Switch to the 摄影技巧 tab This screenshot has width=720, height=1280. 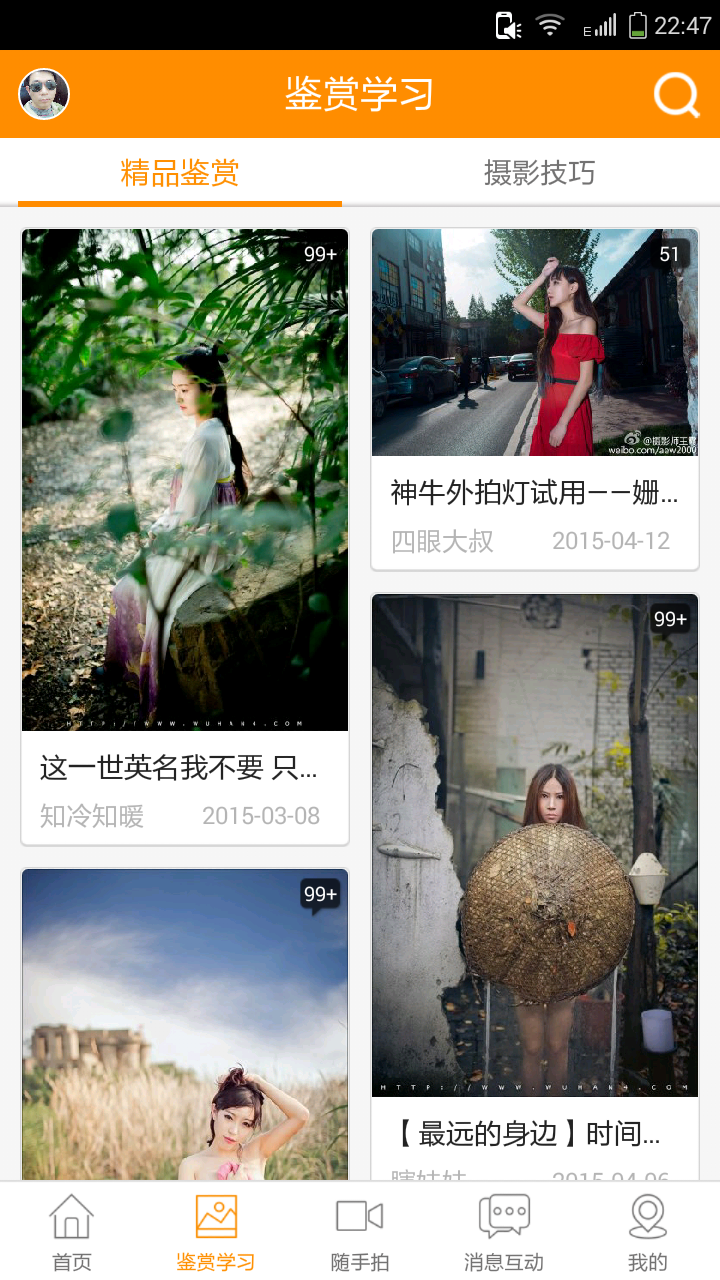pyautogui.click(x=539, y=173)
